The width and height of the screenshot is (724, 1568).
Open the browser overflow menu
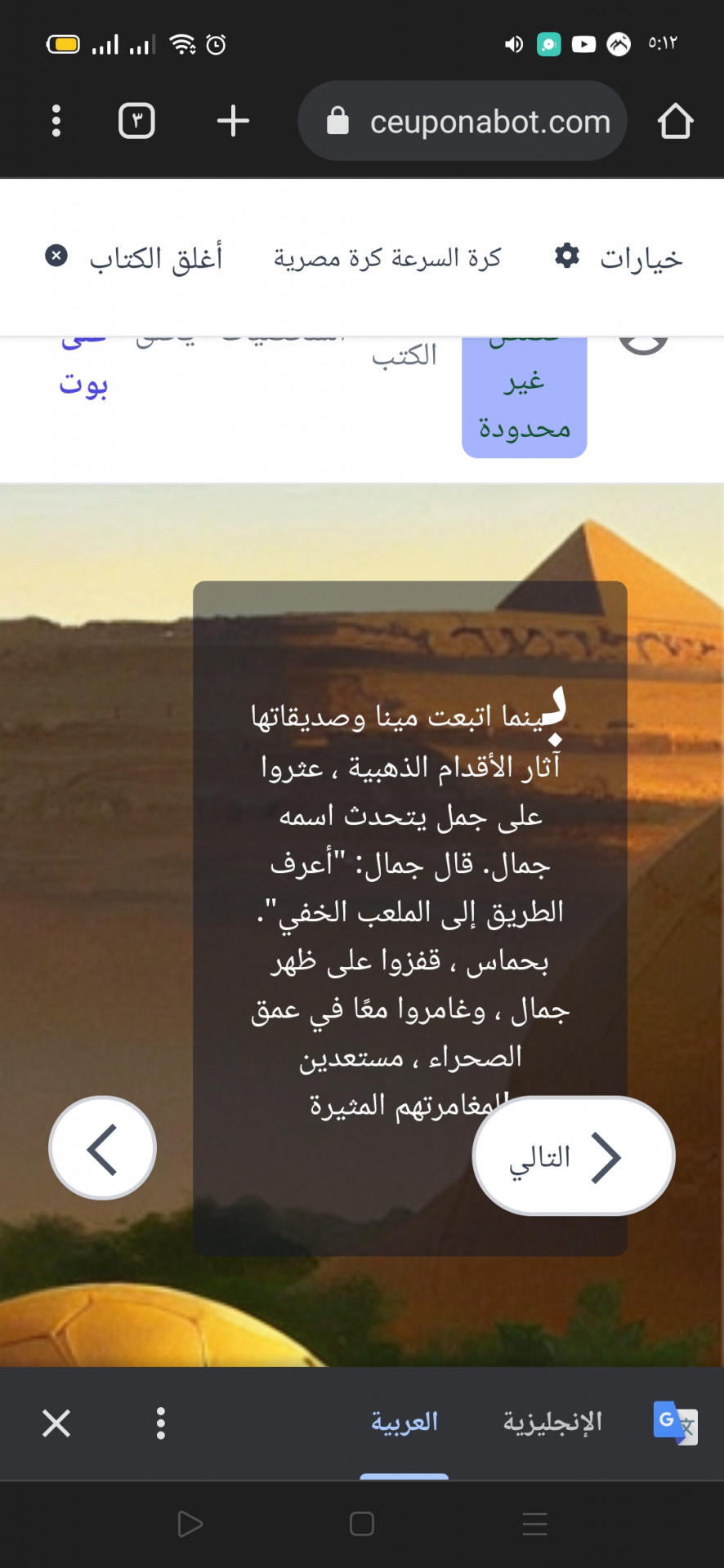point(56,121)
